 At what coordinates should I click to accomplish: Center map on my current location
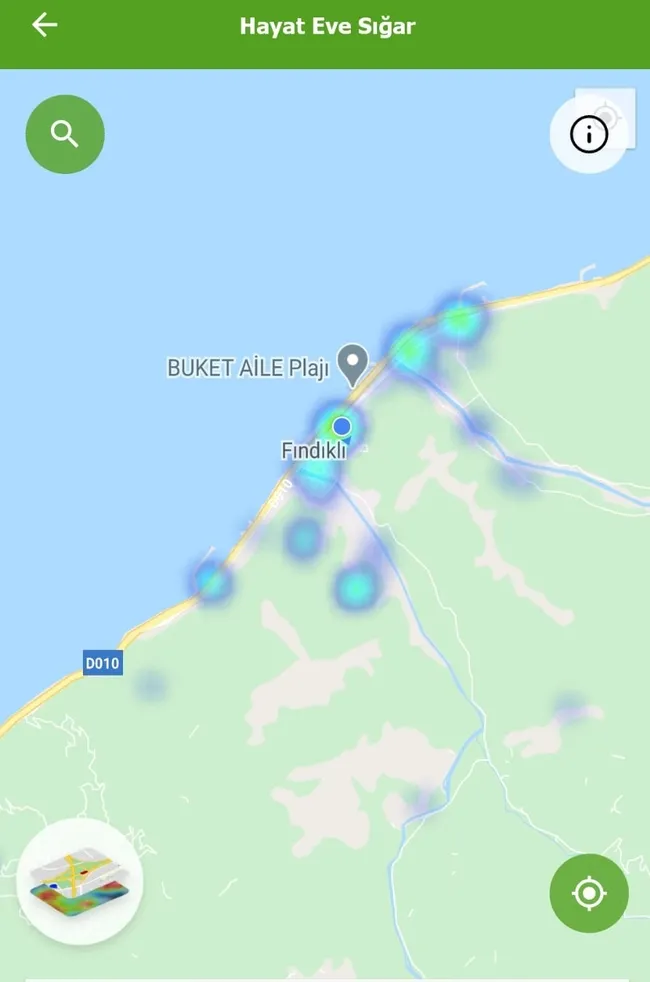(589, 893)
